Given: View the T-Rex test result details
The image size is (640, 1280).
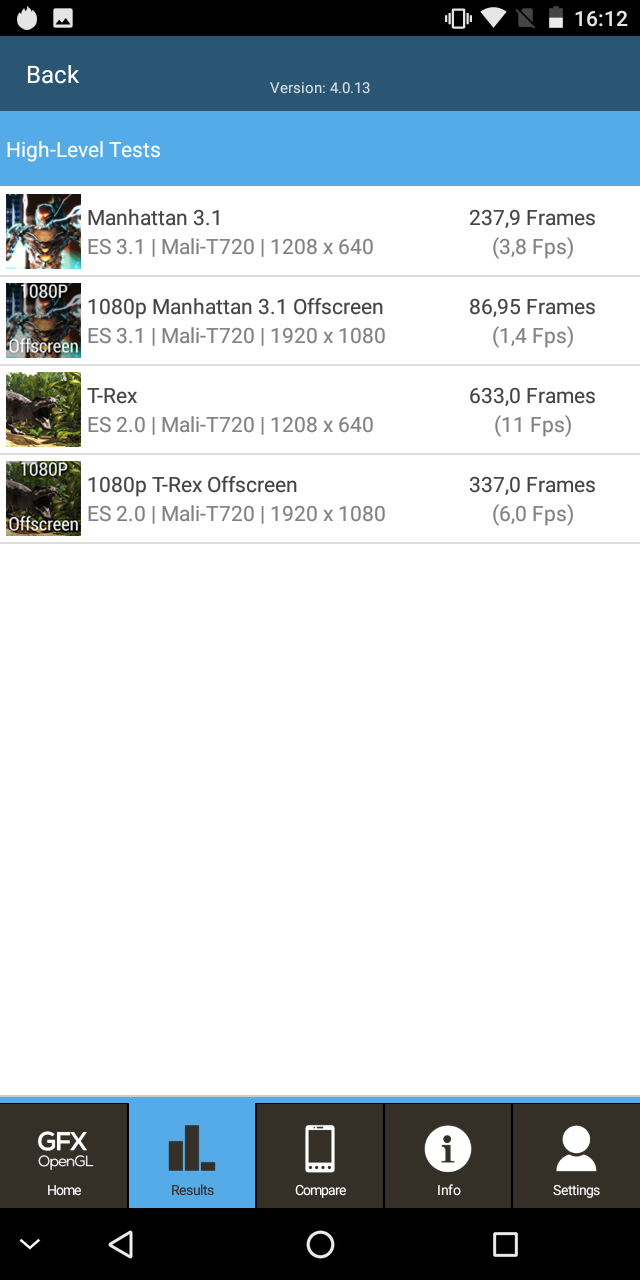Looking at the screenshot, I should point(320,410).
